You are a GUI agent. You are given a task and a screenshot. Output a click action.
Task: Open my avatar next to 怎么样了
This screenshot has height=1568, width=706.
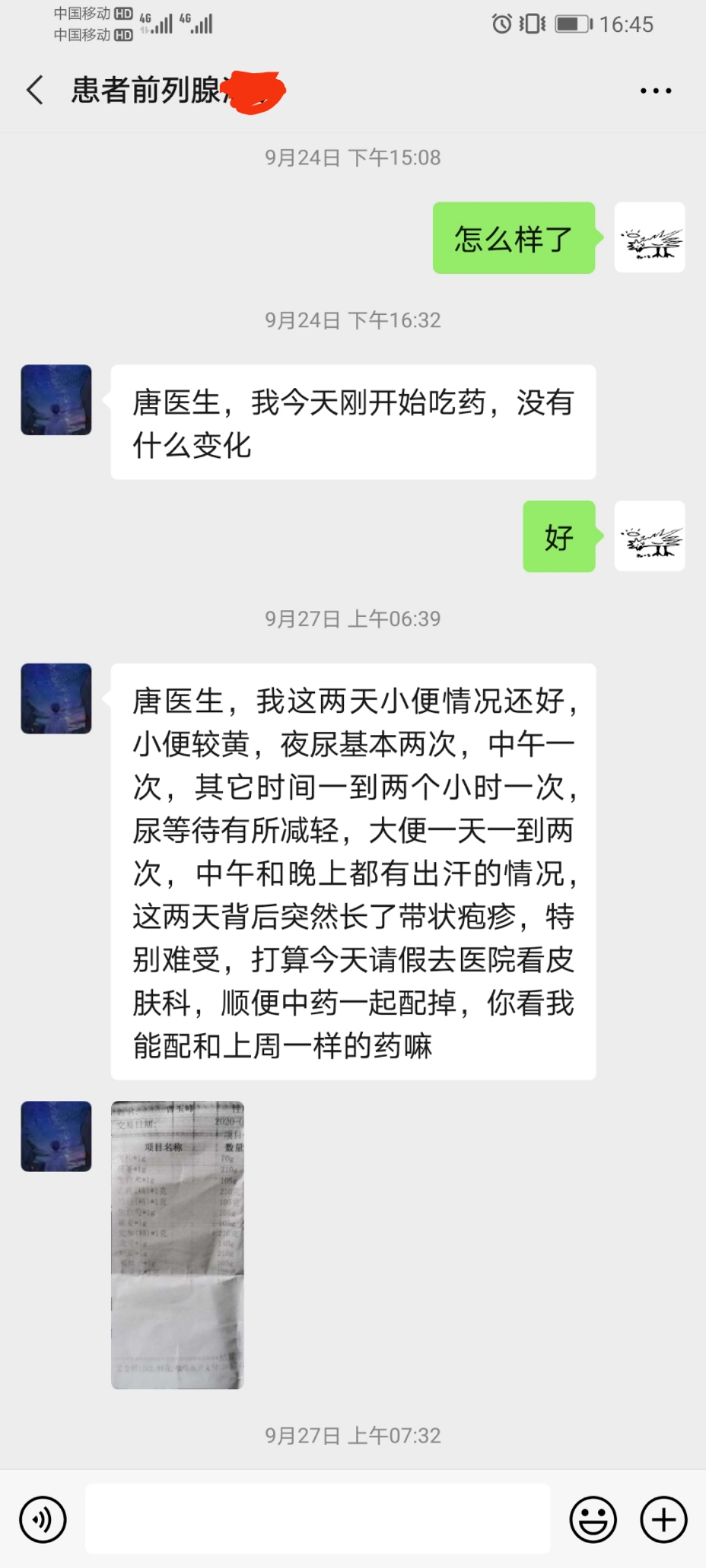pyautogui.click(x=649, y=237)
